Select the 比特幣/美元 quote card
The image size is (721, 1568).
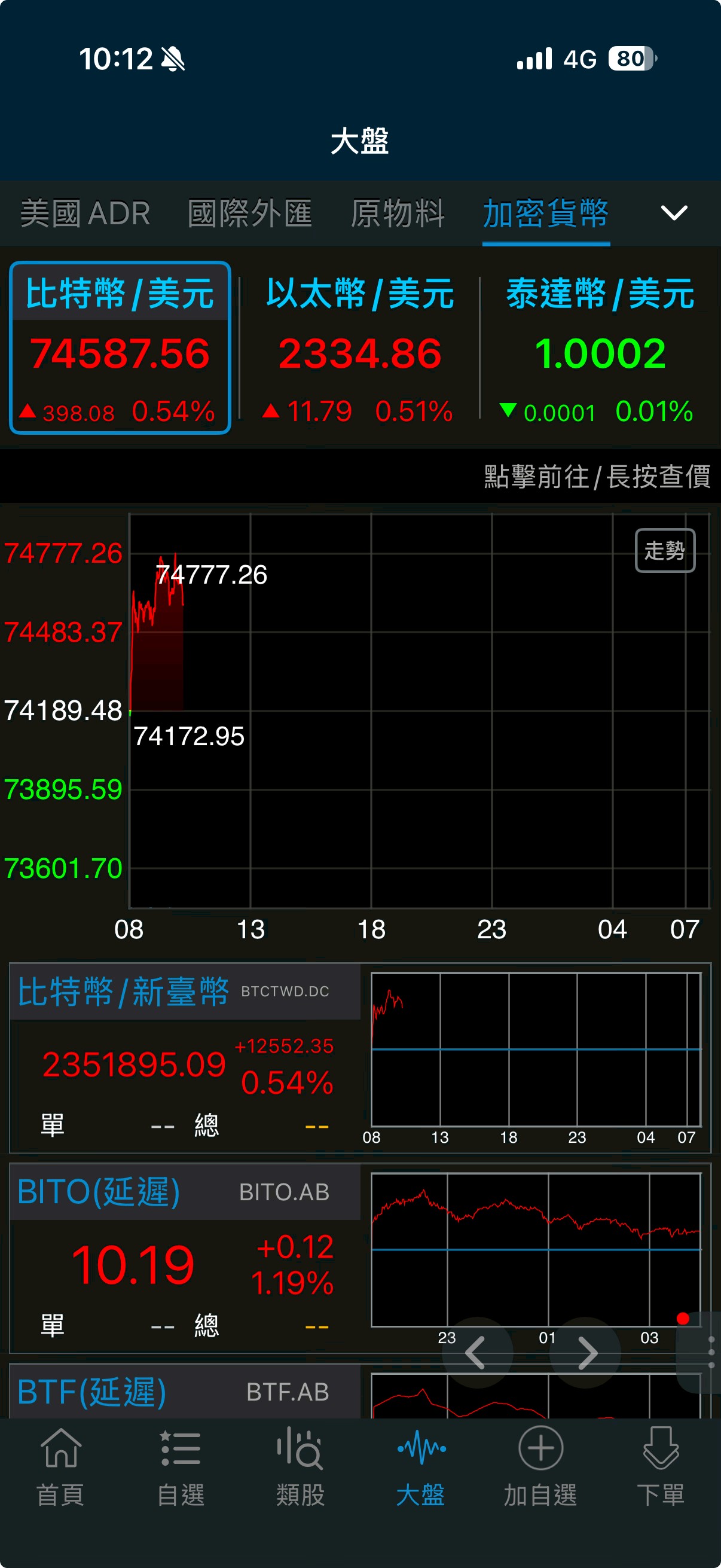coord(120,348)
